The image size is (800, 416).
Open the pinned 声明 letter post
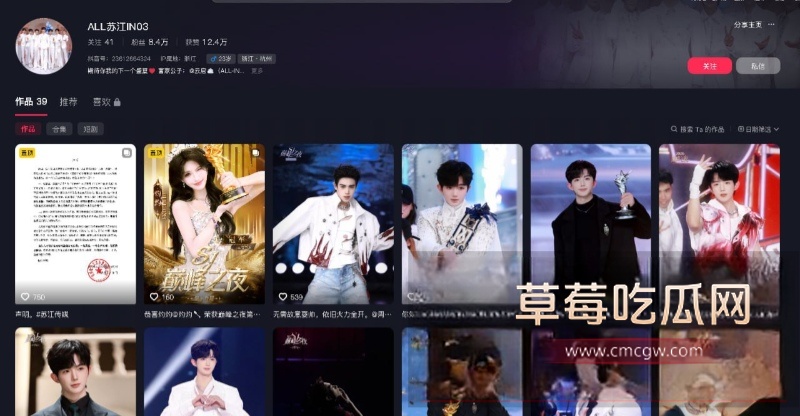(75, 223)
